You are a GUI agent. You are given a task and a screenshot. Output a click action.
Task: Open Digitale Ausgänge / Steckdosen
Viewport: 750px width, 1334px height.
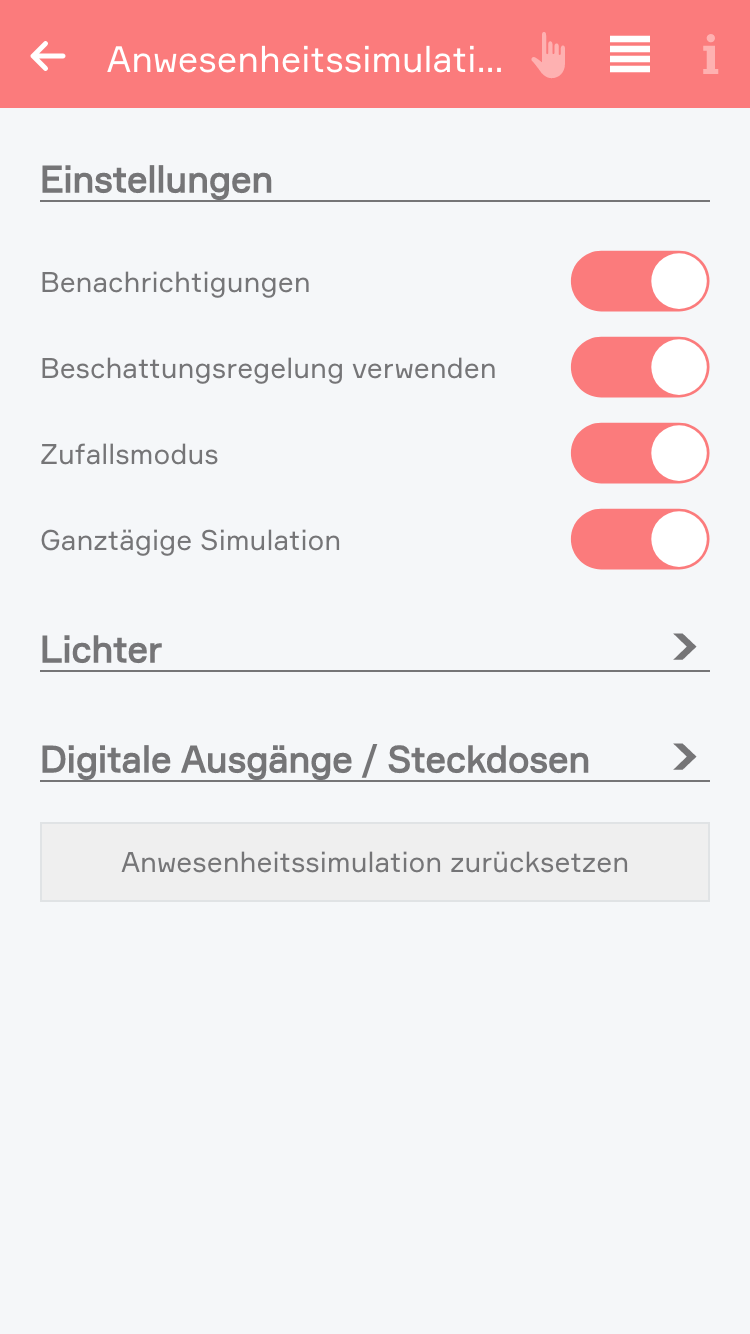coord(374,759)
